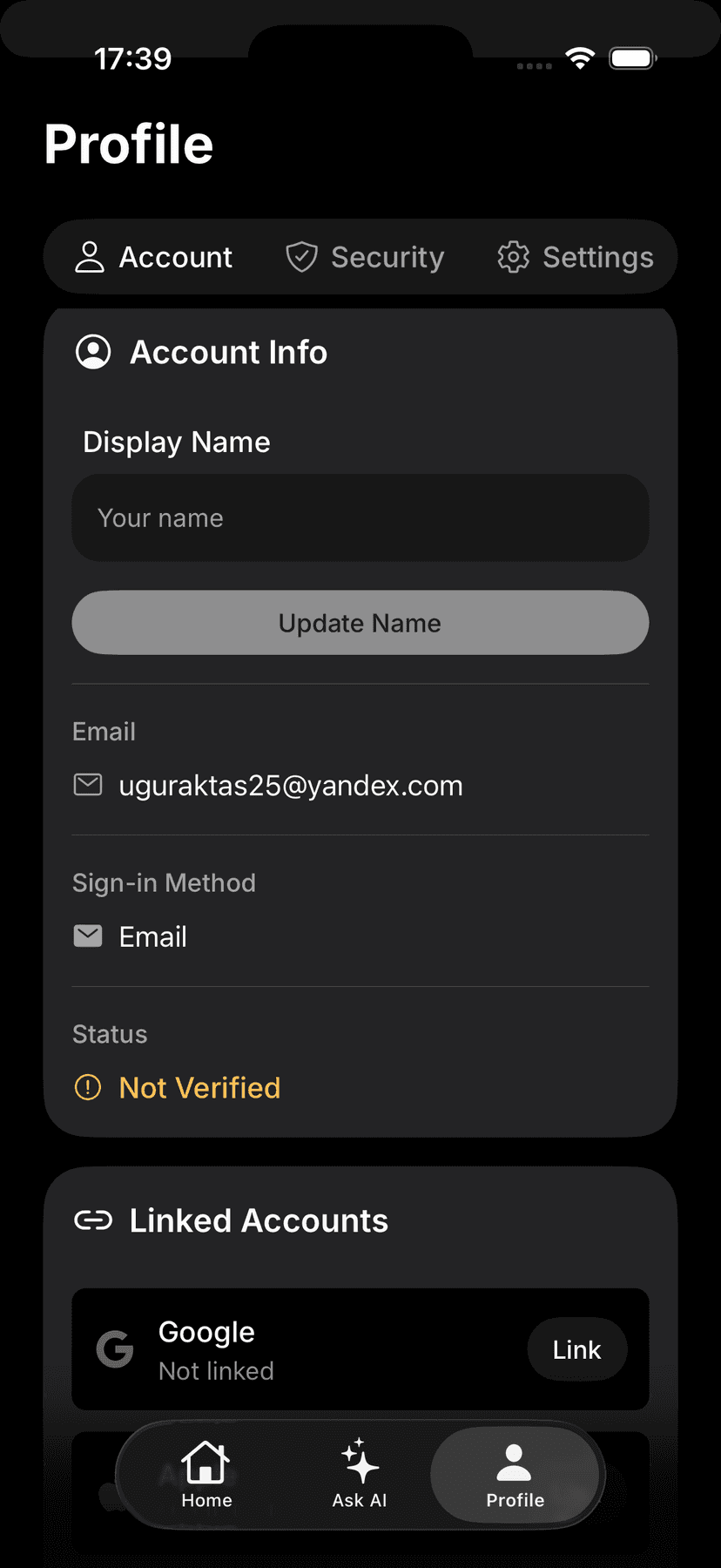Tap Link next to Google
721x1568 pixels.
click(576, 1349)
